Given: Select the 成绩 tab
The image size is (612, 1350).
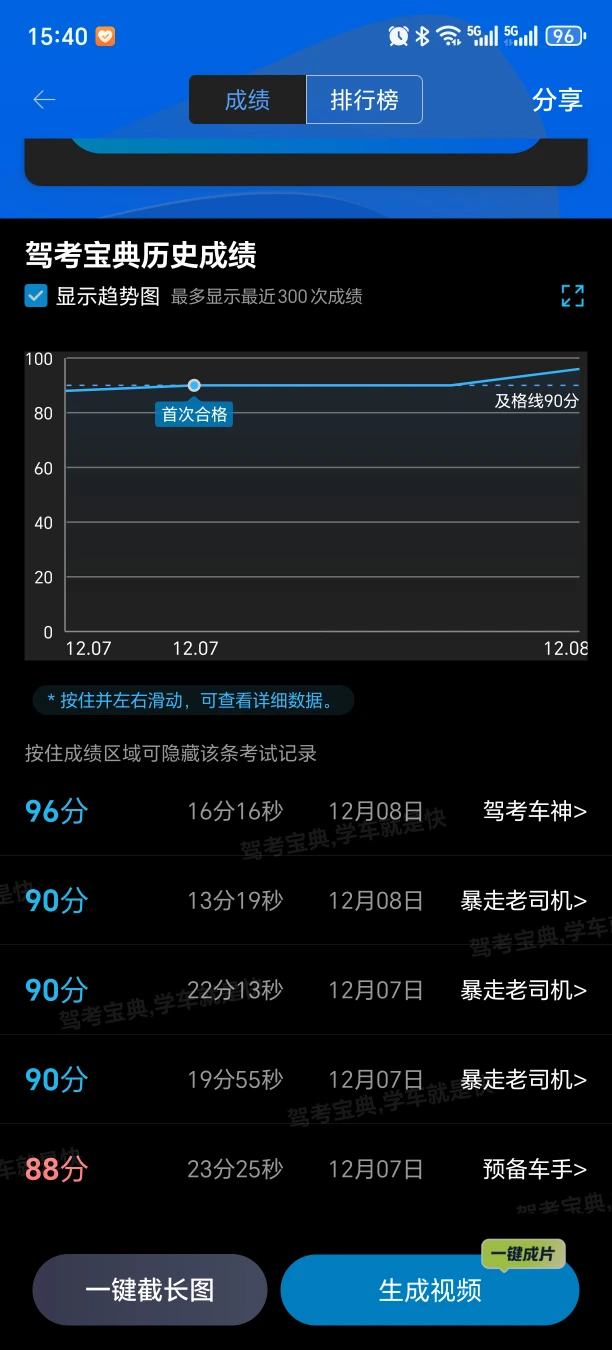Looking at the screenshot, I should point(248,100).
